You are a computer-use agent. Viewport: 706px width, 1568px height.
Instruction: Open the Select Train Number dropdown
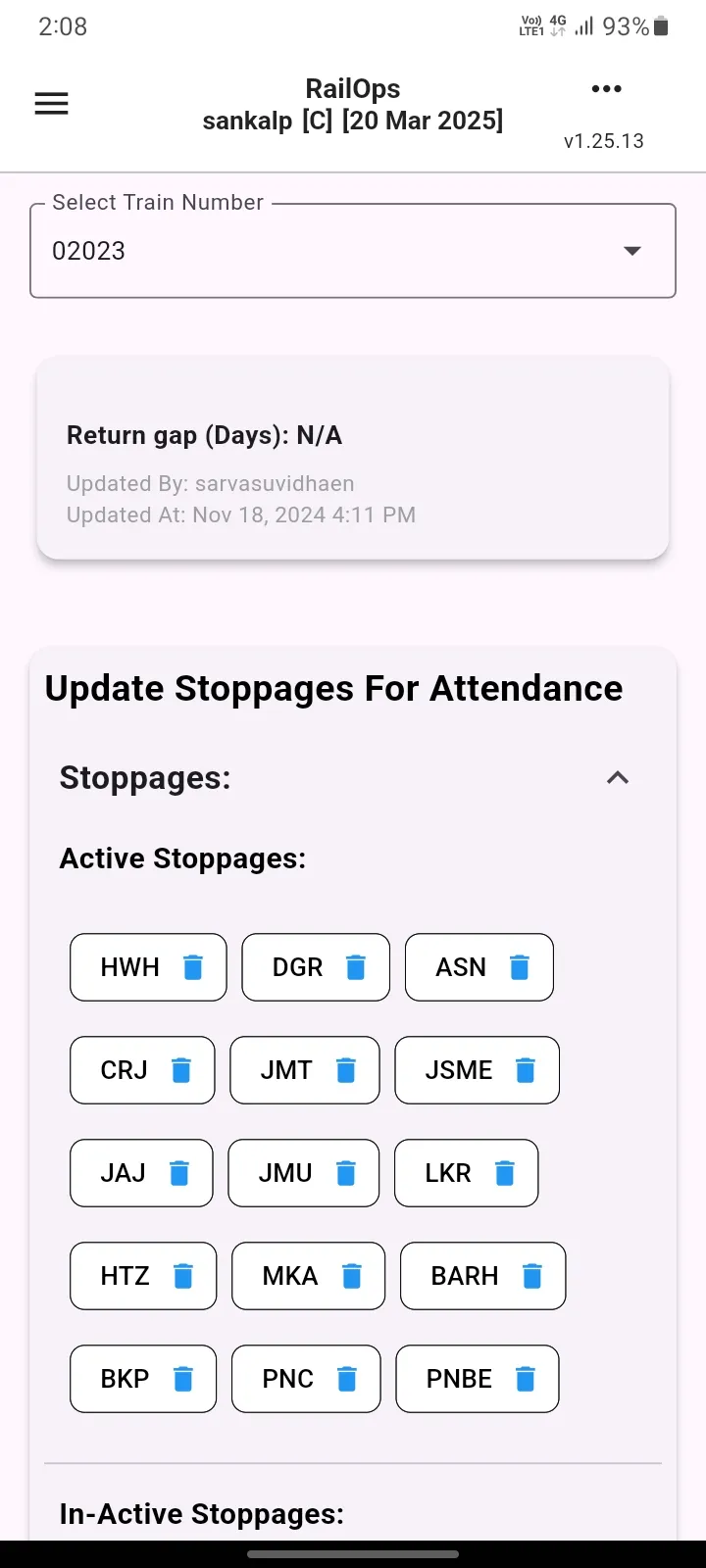pyautogui.click(x=353, y=251)
